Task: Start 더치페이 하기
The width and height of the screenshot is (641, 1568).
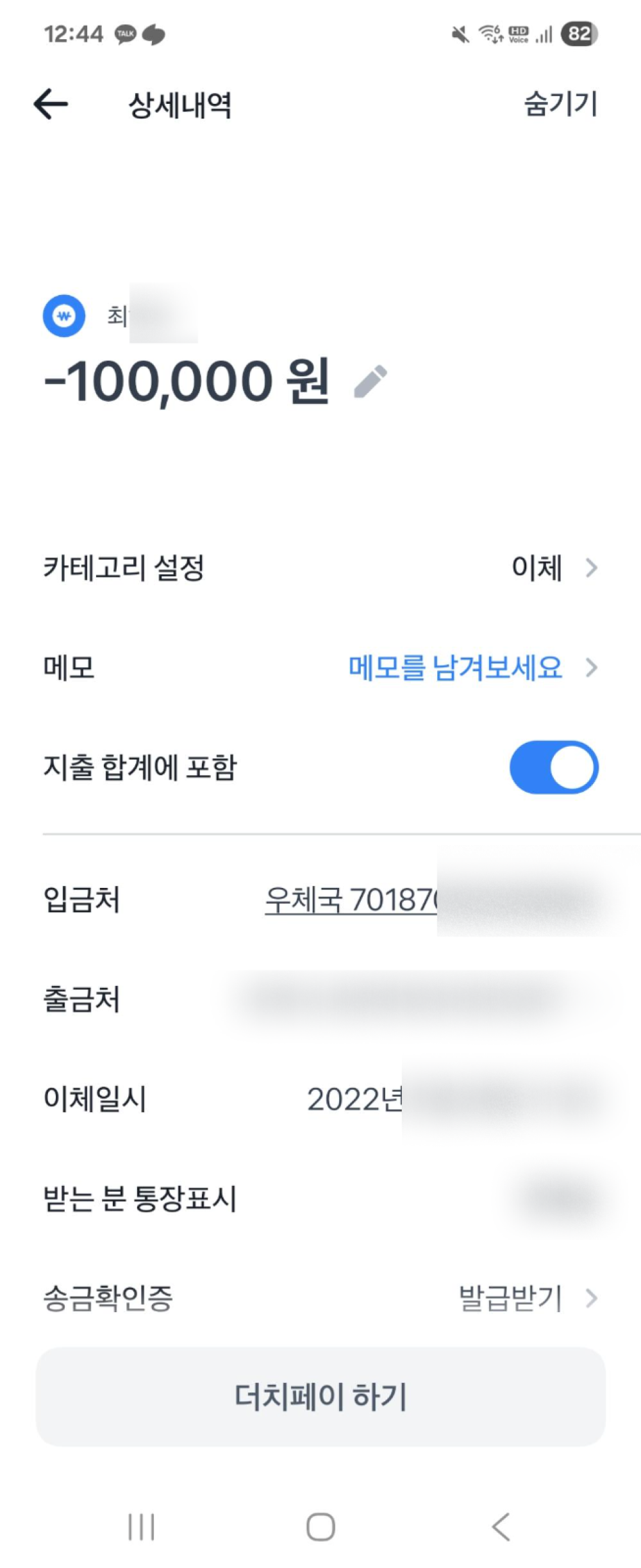Action: click(320, 1397)
